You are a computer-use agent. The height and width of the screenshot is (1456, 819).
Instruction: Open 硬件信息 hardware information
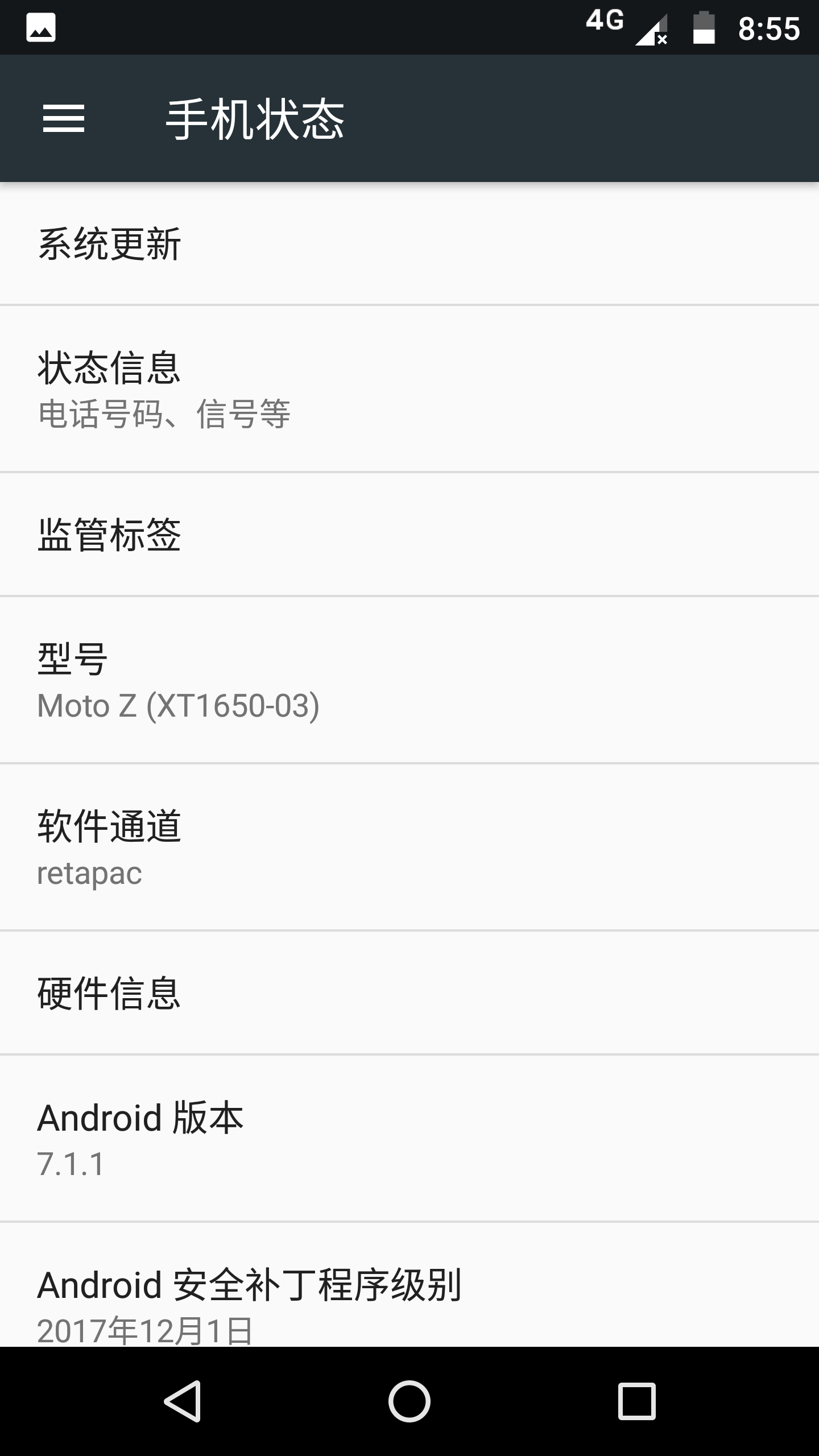point(409,993)
